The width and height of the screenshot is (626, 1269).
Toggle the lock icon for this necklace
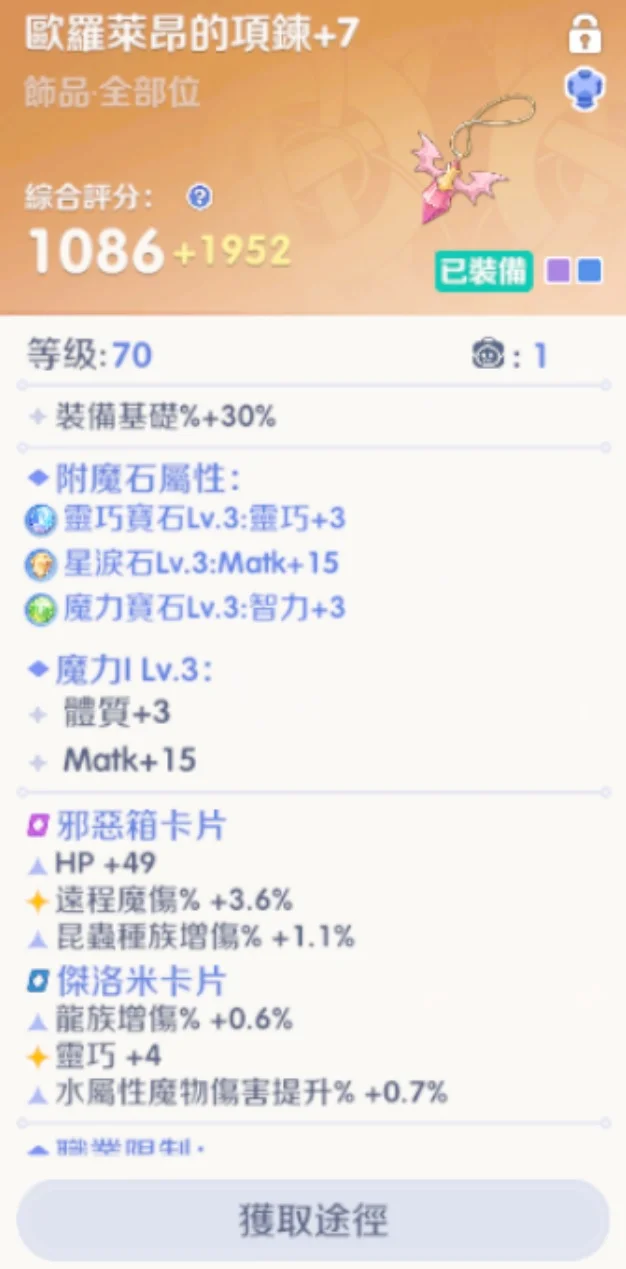click(x=584, y=35)
